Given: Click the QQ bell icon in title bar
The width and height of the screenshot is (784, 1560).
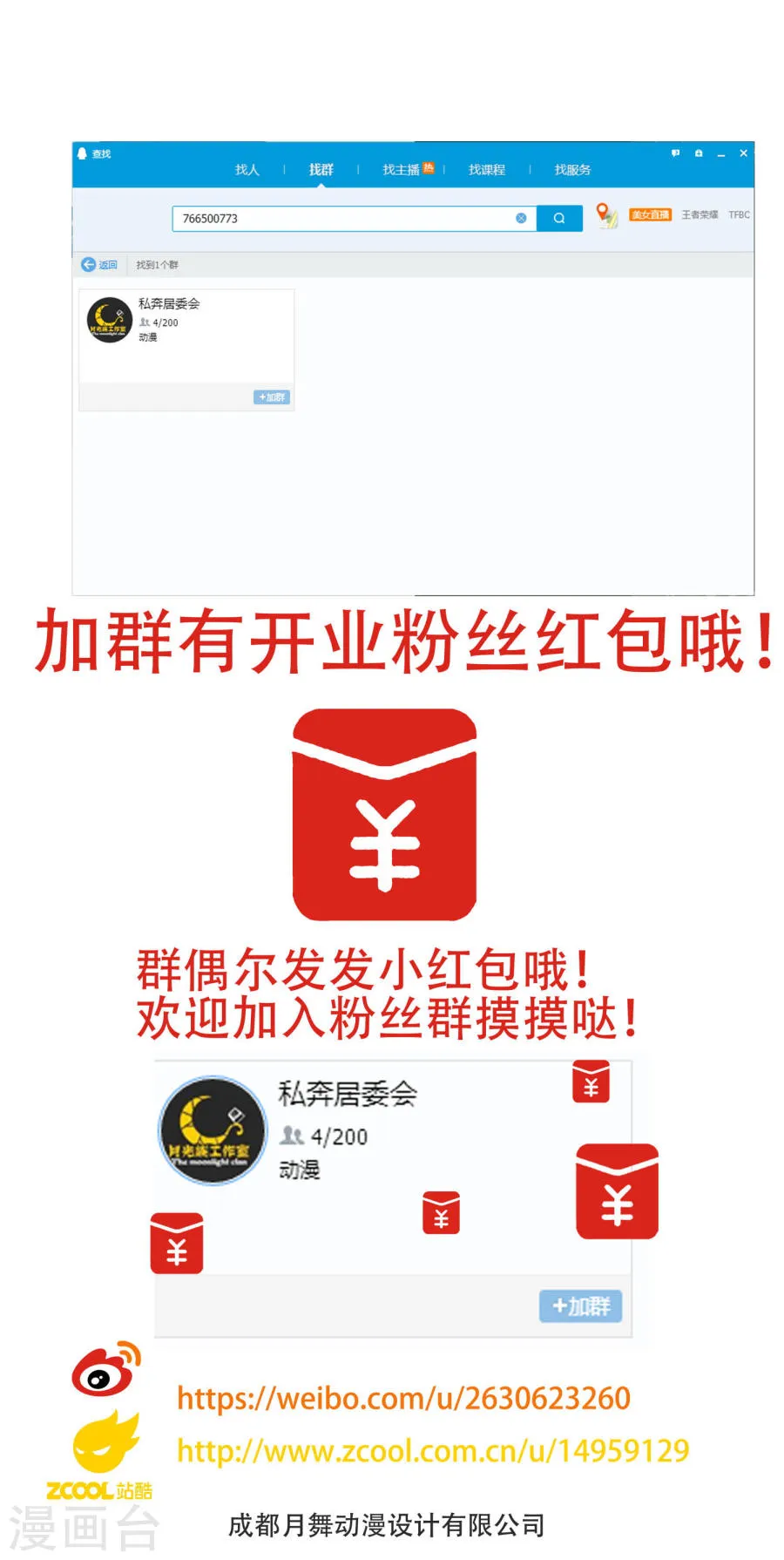Looking at the screenshot, I should pos(83,153).
